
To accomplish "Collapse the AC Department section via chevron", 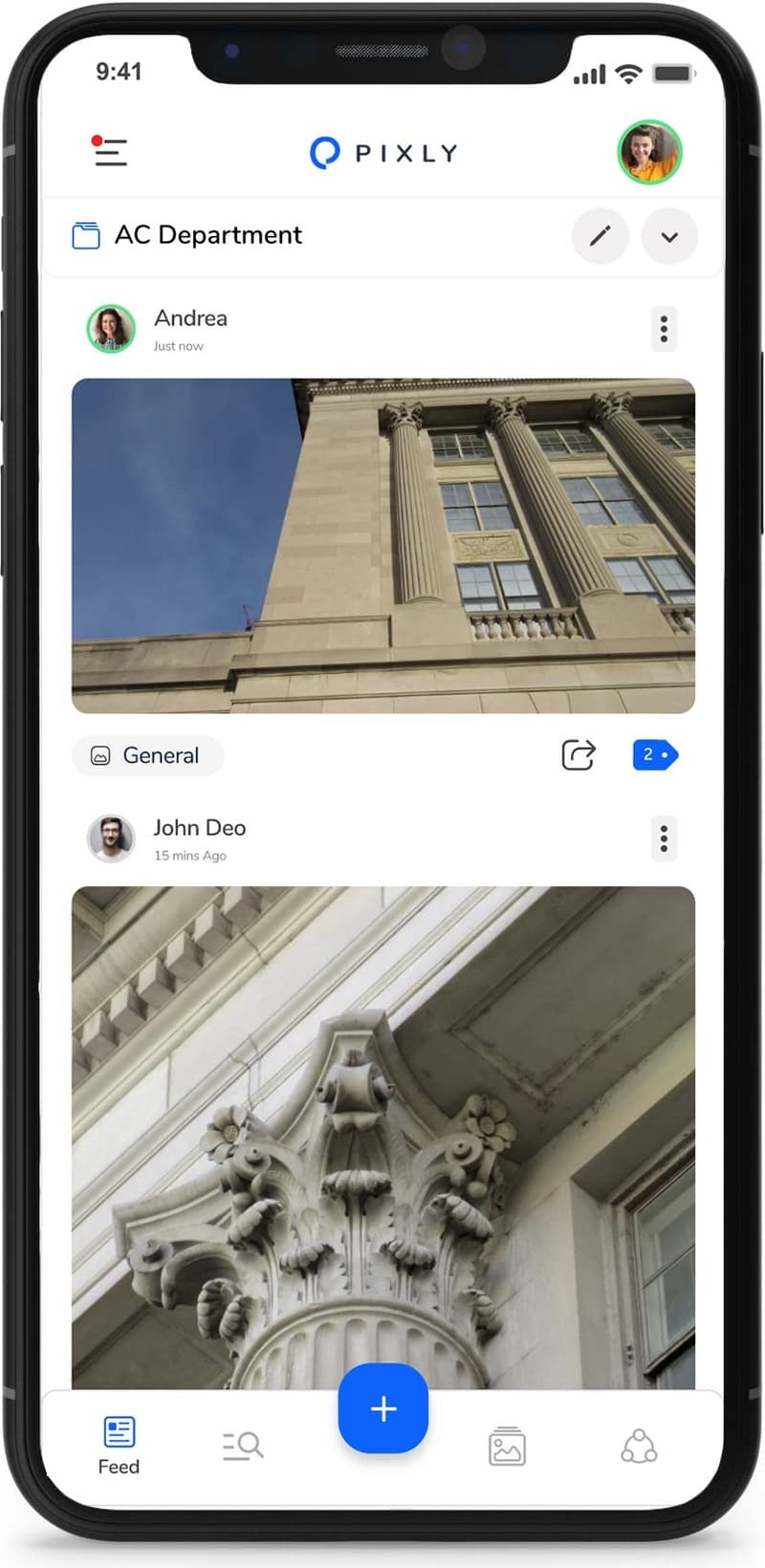I will (669, 236).
